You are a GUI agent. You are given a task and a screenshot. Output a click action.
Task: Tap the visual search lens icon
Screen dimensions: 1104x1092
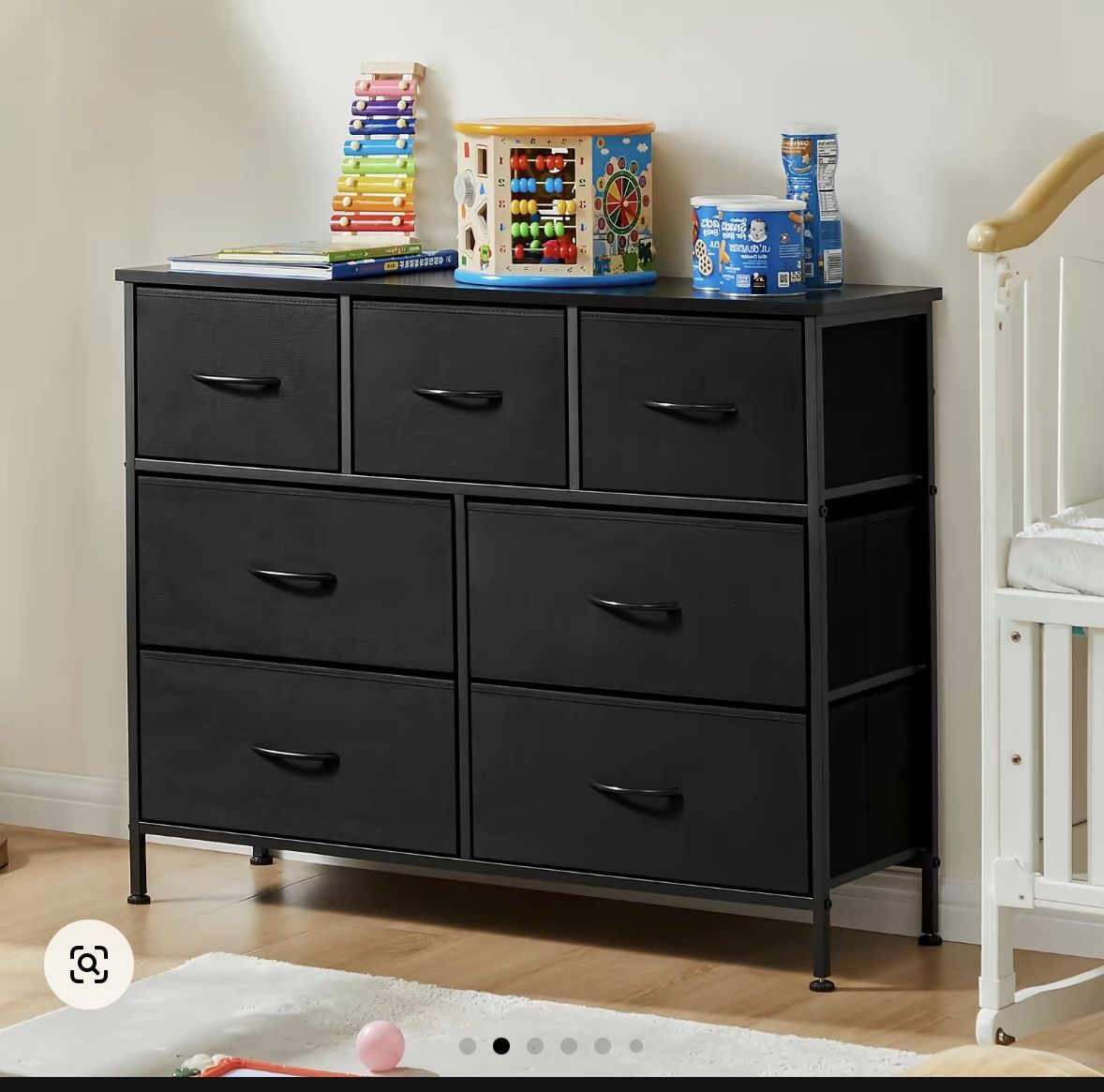pos(88,964)
